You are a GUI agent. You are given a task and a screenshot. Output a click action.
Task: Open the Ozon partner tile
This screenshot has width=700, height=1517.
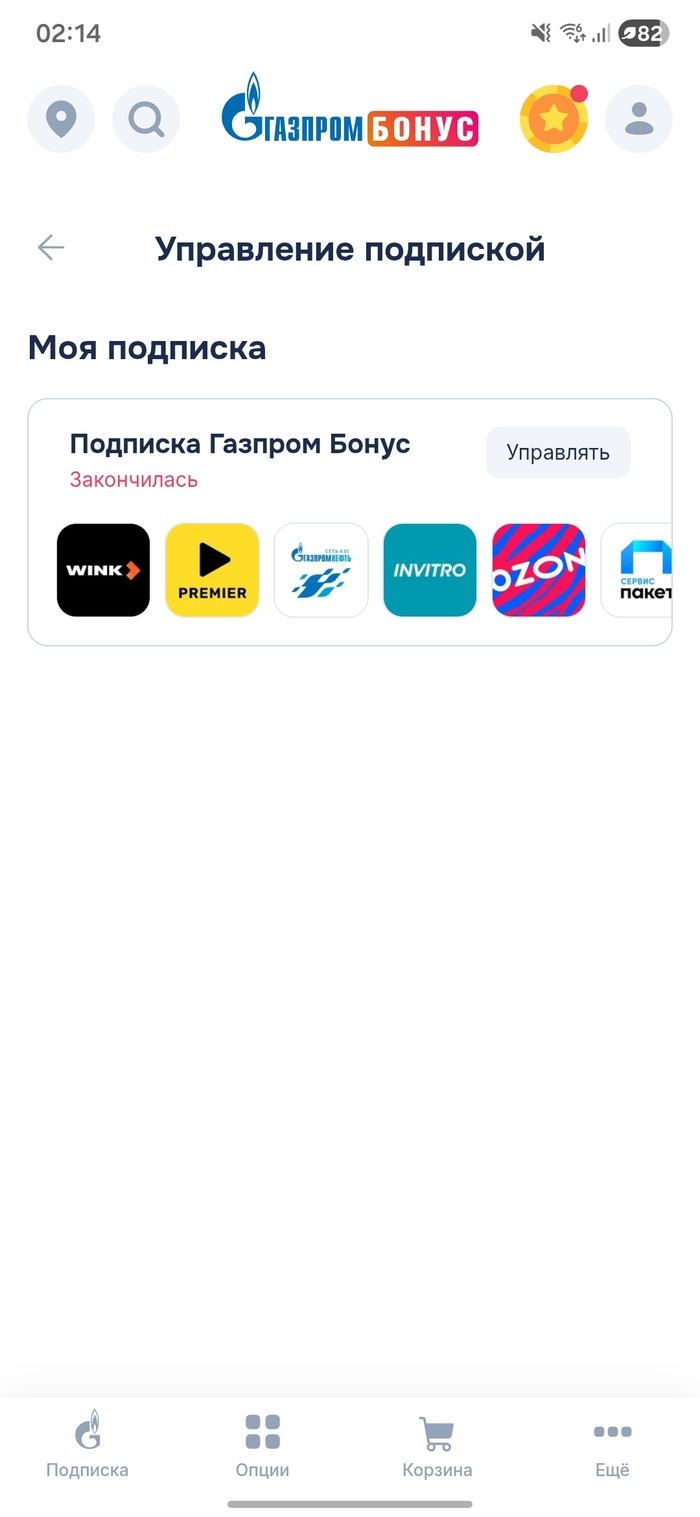point(539,570)
